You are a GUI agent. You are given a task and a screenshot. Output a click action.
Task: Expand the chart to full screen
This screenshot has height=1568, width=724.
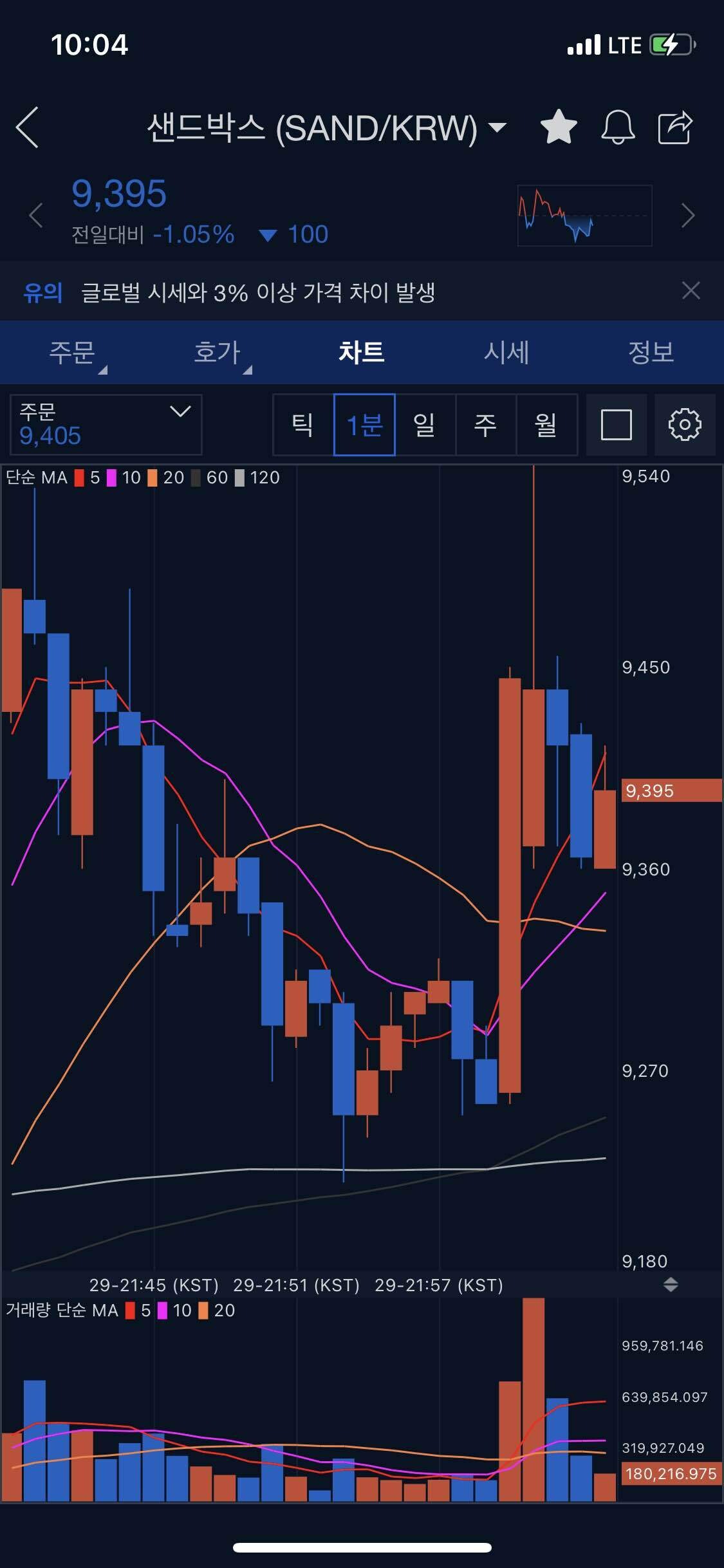[616, 425]
